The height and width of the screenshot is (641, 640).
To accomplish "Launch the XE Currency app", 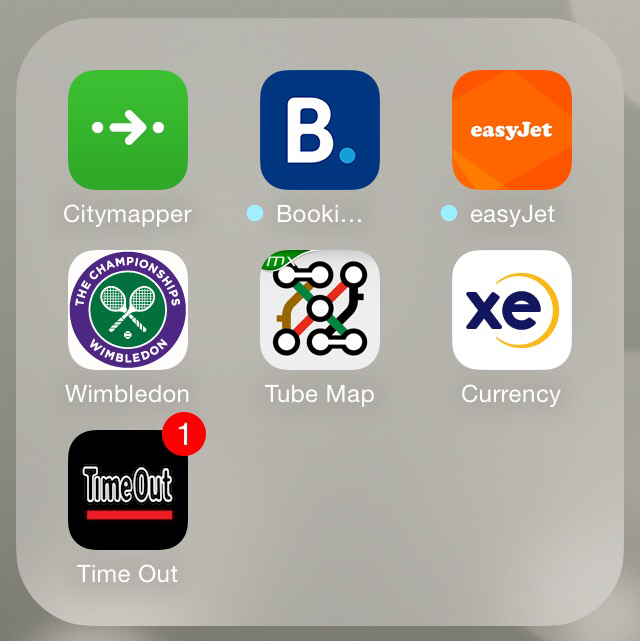I will click(x=511, y=310).
